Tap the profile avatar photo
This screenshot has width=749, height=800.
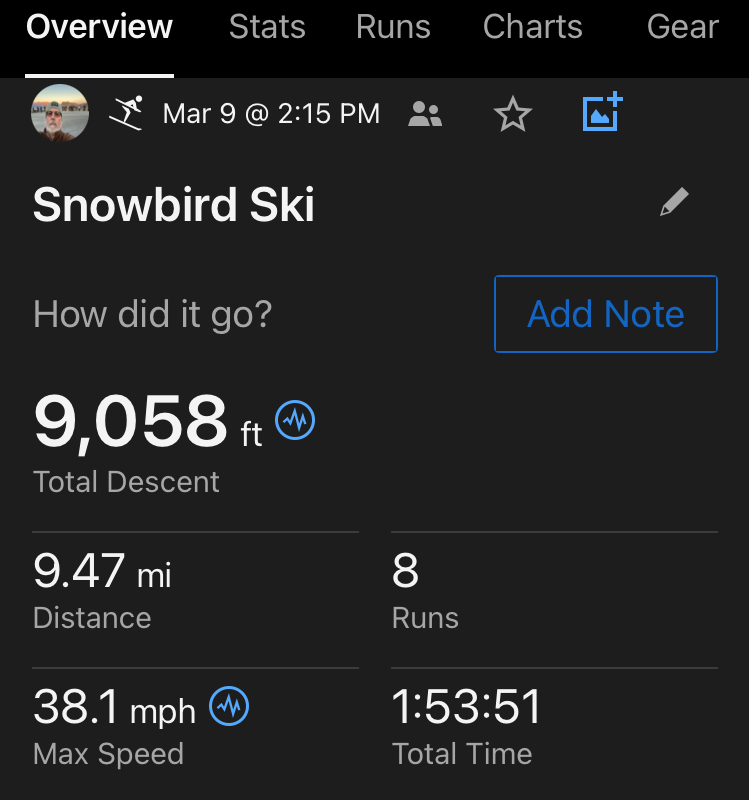(59, 113)
